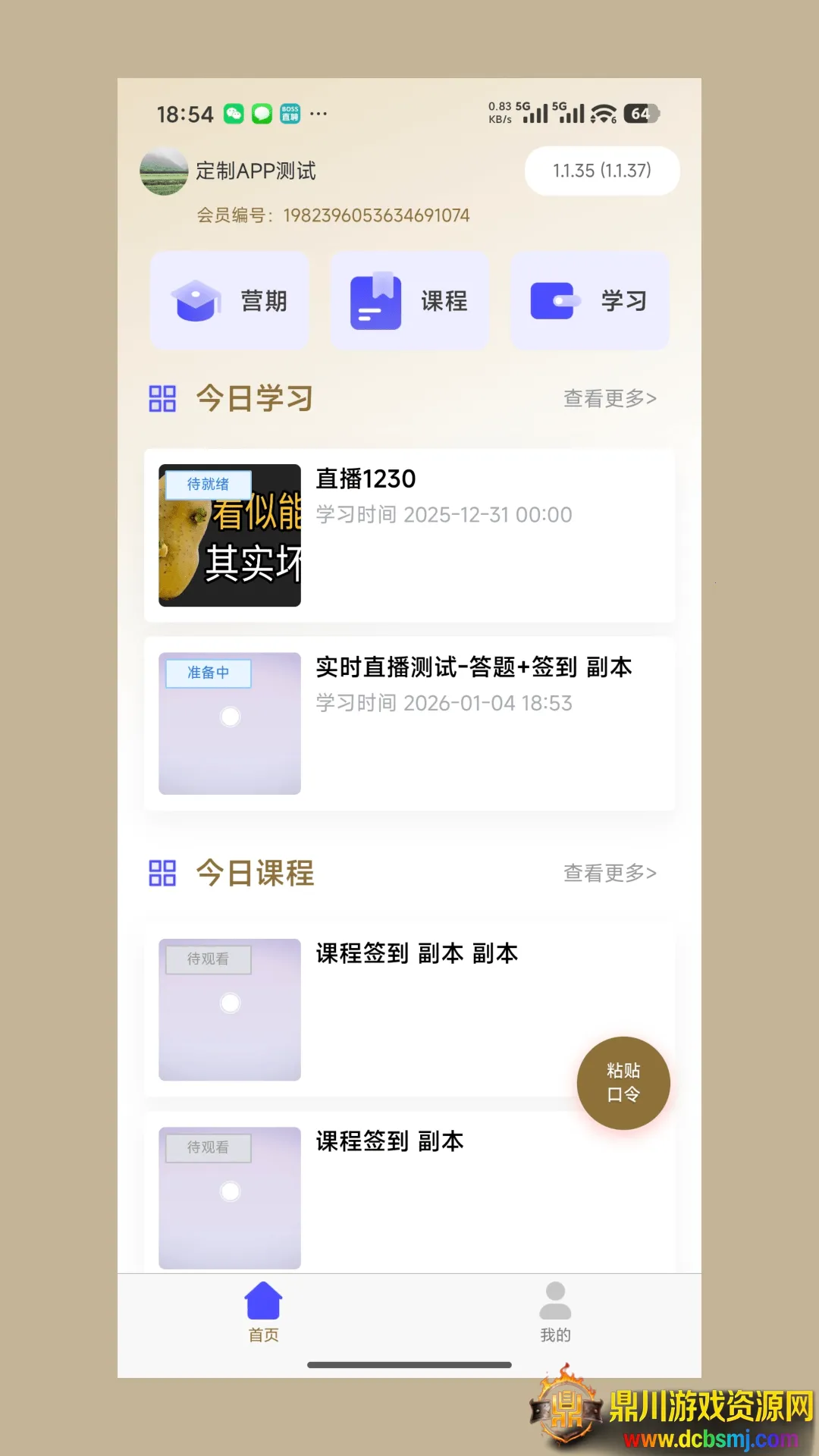Open the 营期 shortcut
The image size is (819, 1456).
pyautogui.click(x=229, y=301)
